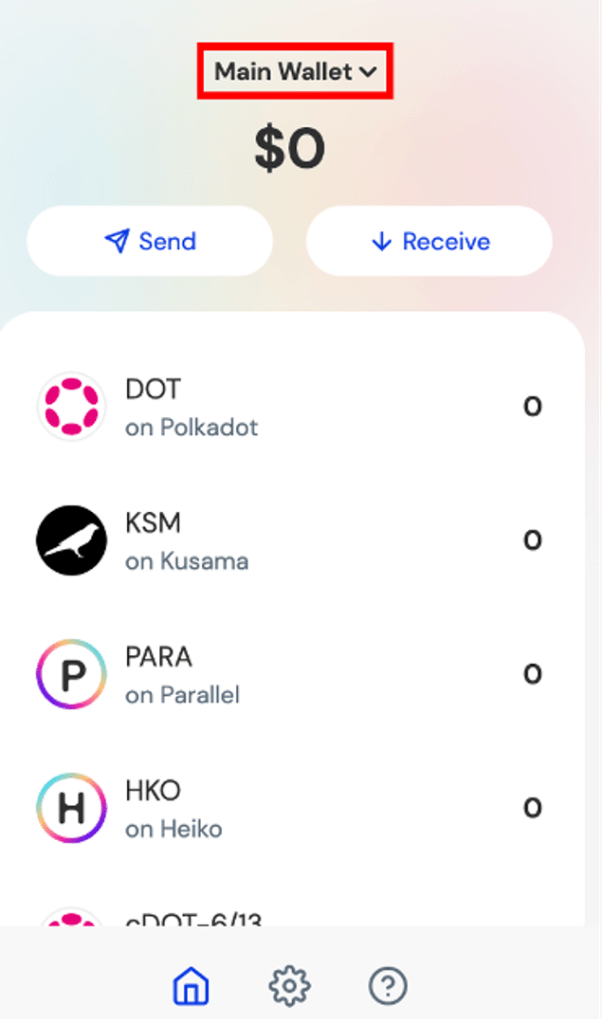Expand the Main Wallet dropdown
This screenshot has height=1024, width=603.
tap(295, 72)
